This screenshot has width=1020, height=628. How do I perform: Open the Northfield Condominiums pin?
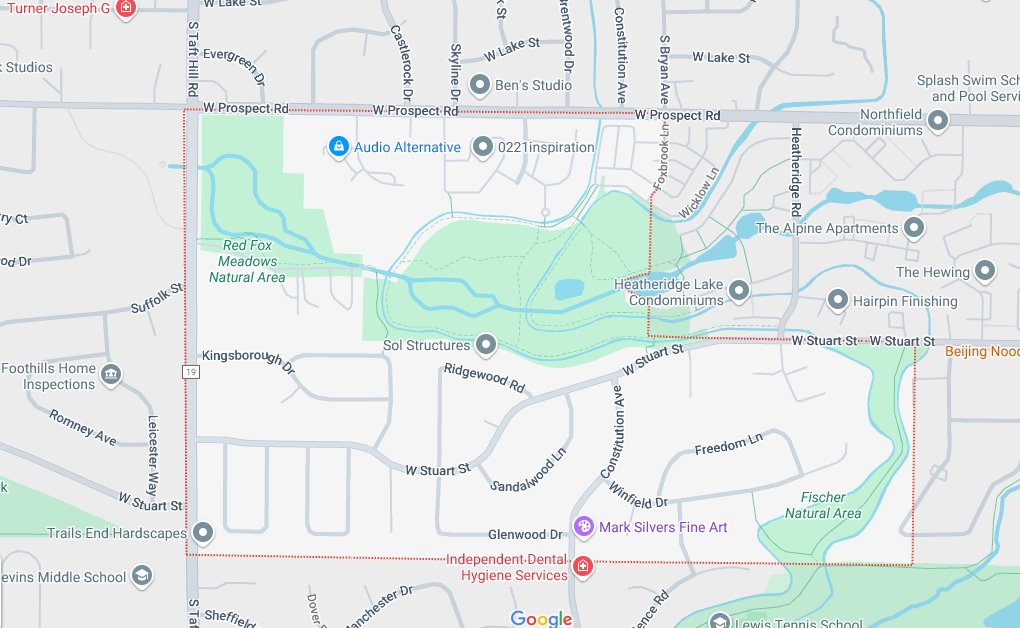click(938, 121)
